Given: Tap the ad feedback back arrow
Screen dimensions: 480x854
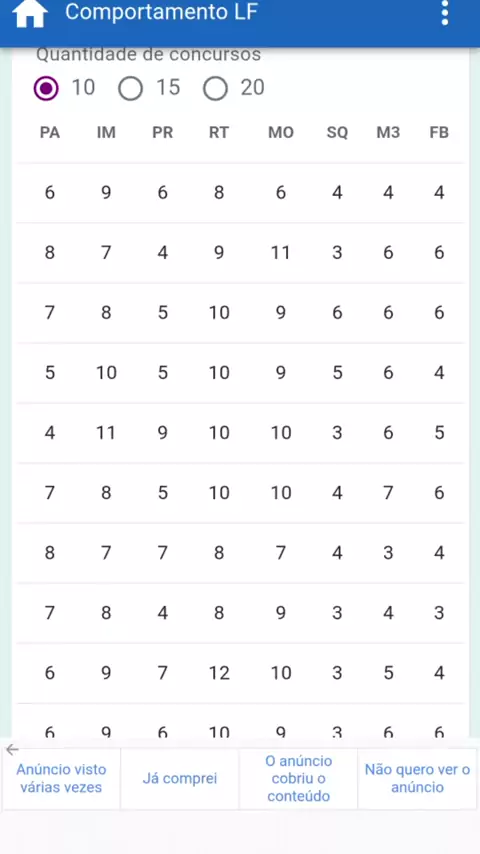Looking at the screenshot, I should pos(12,750).
